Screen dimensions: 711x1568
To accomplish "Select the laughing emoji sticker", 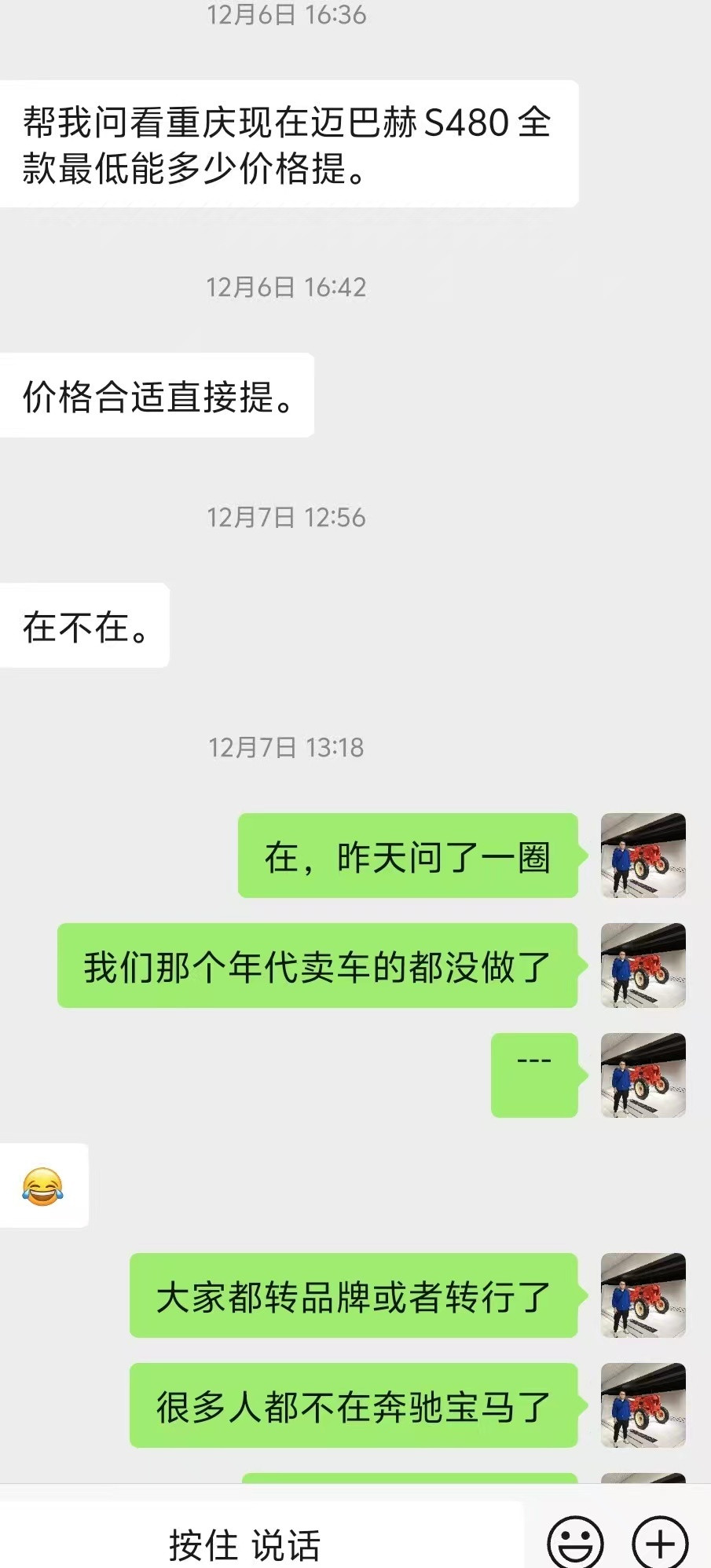I will (45, 1186).
